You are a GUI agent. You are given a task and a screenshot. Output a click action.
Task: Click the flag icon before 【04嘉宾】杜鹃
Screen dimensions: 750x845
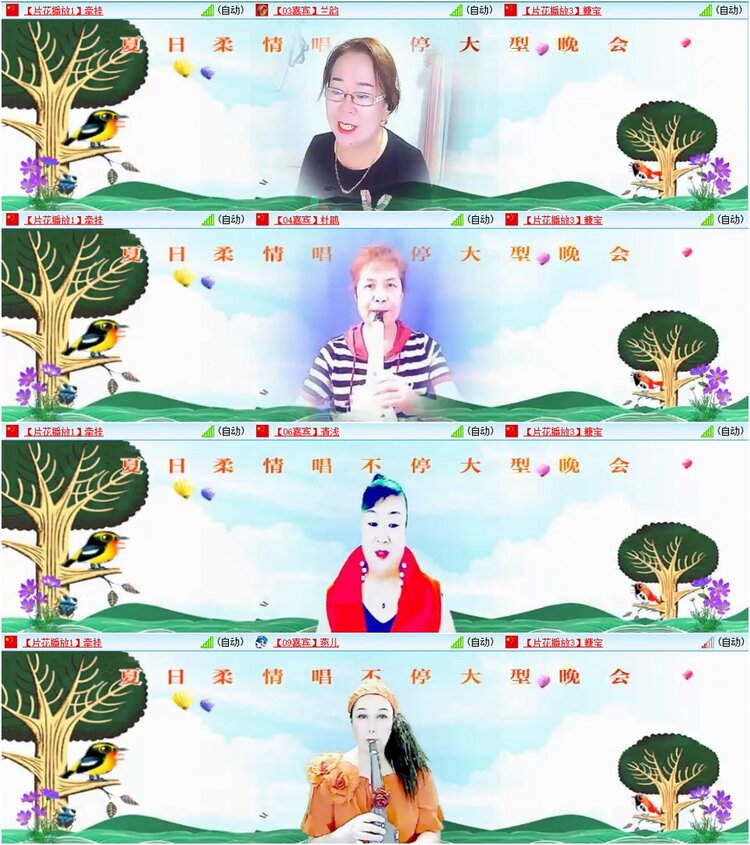pyautogui.click(x=261, y=217)
